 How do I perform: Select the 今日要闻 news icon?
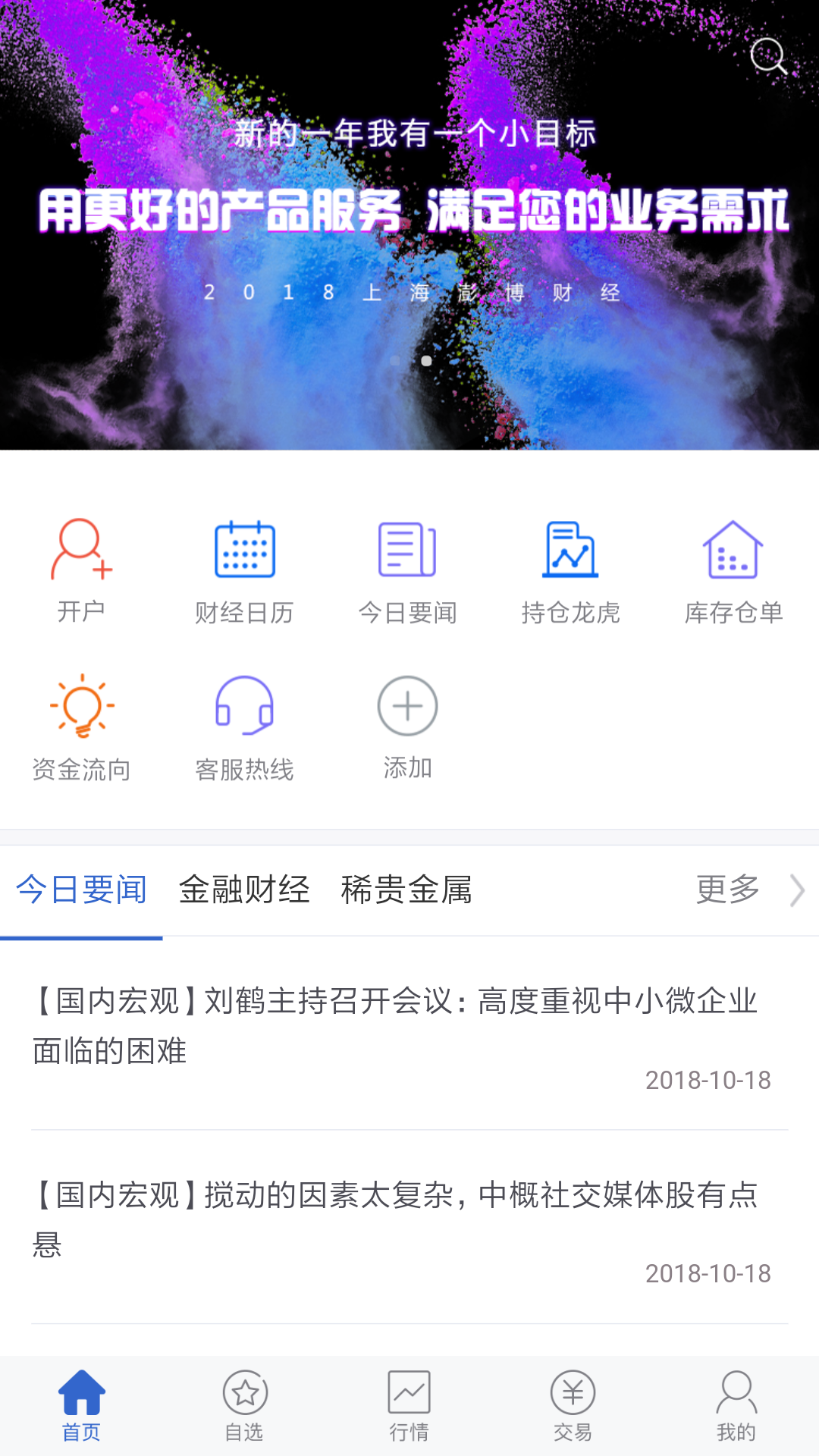407,569
